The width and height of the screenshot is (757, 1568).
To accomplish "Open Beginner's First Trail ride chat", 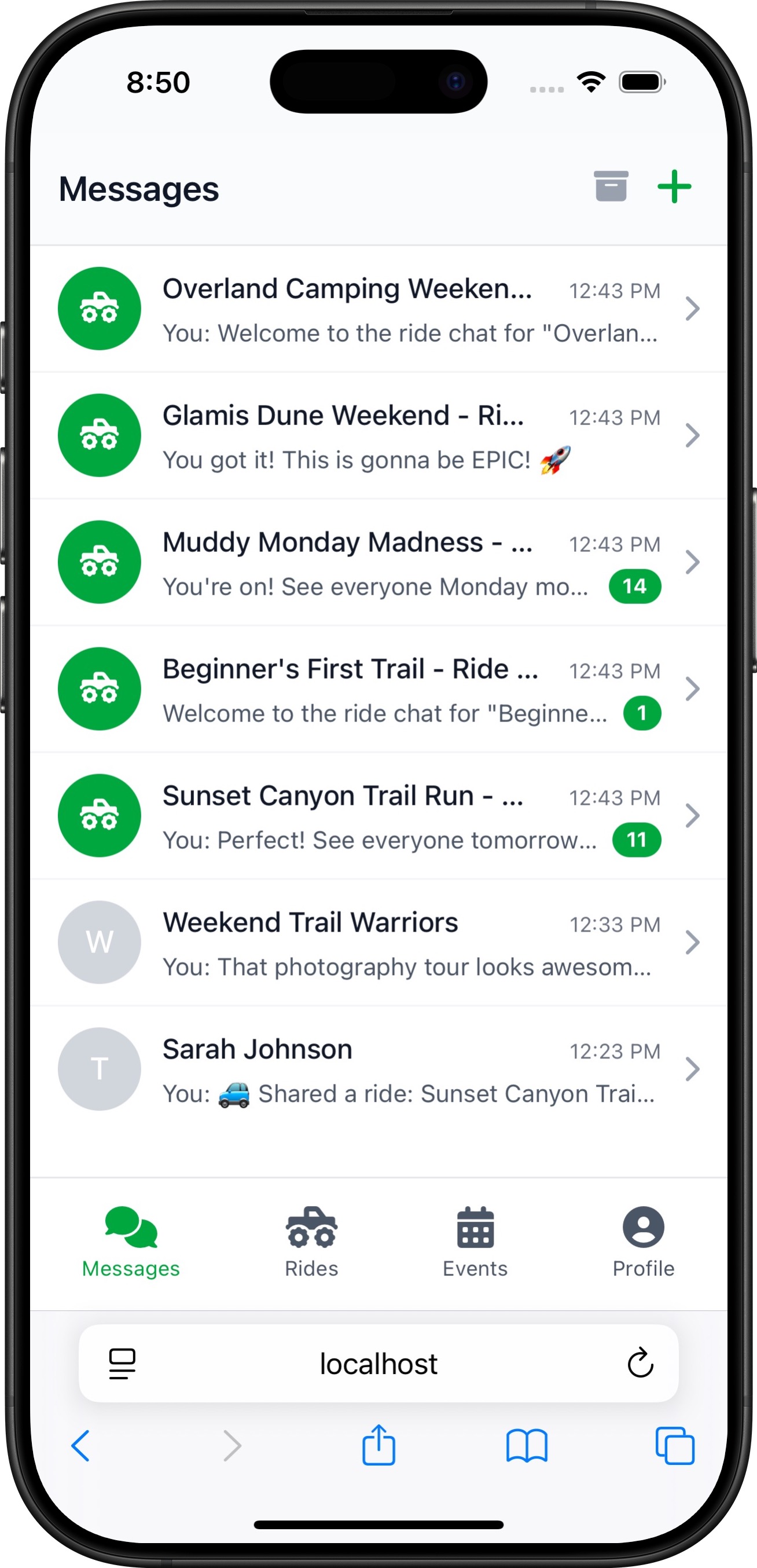I will point(377,689).
